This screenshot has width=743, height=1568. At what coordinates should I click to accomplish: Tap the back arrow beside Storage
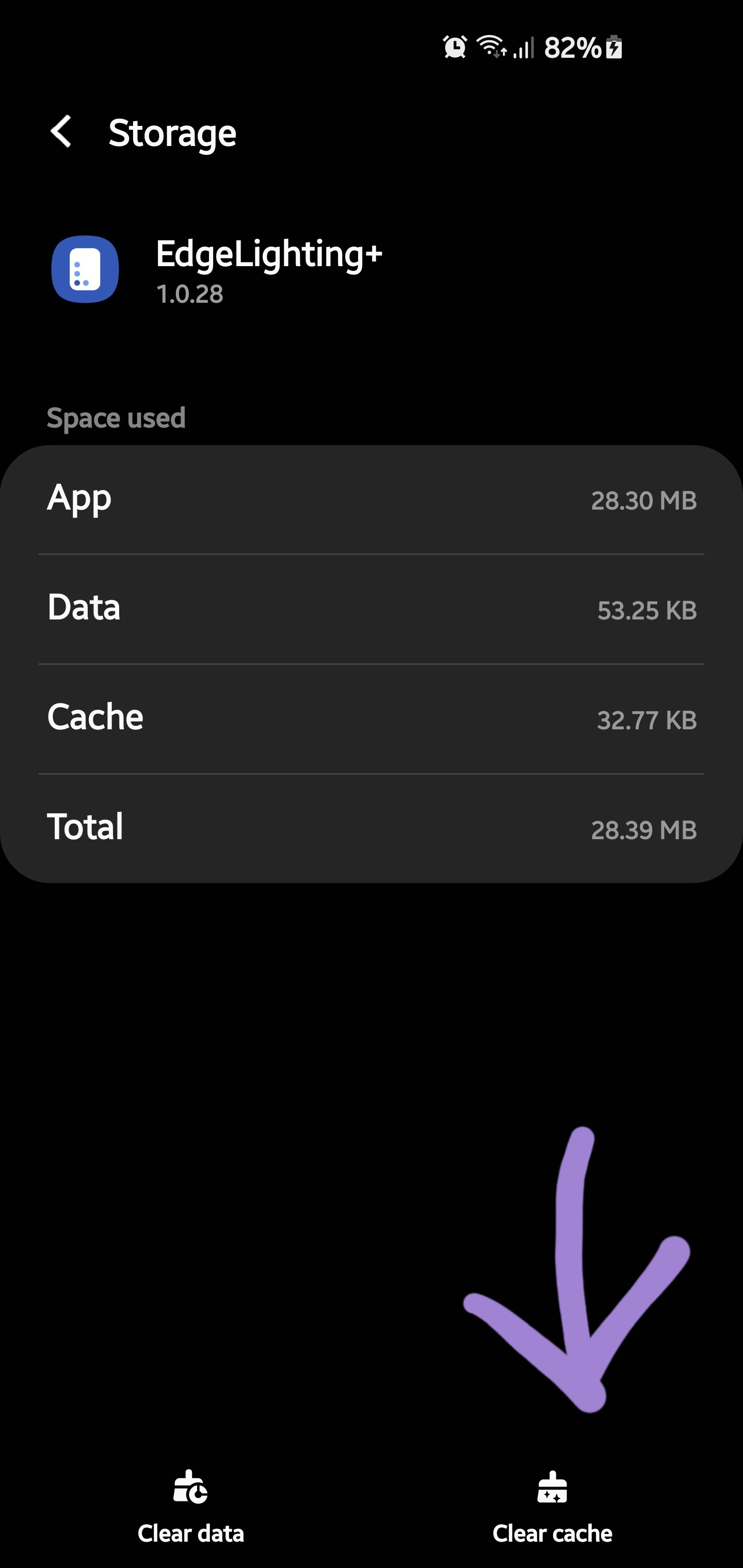(61, 132)
